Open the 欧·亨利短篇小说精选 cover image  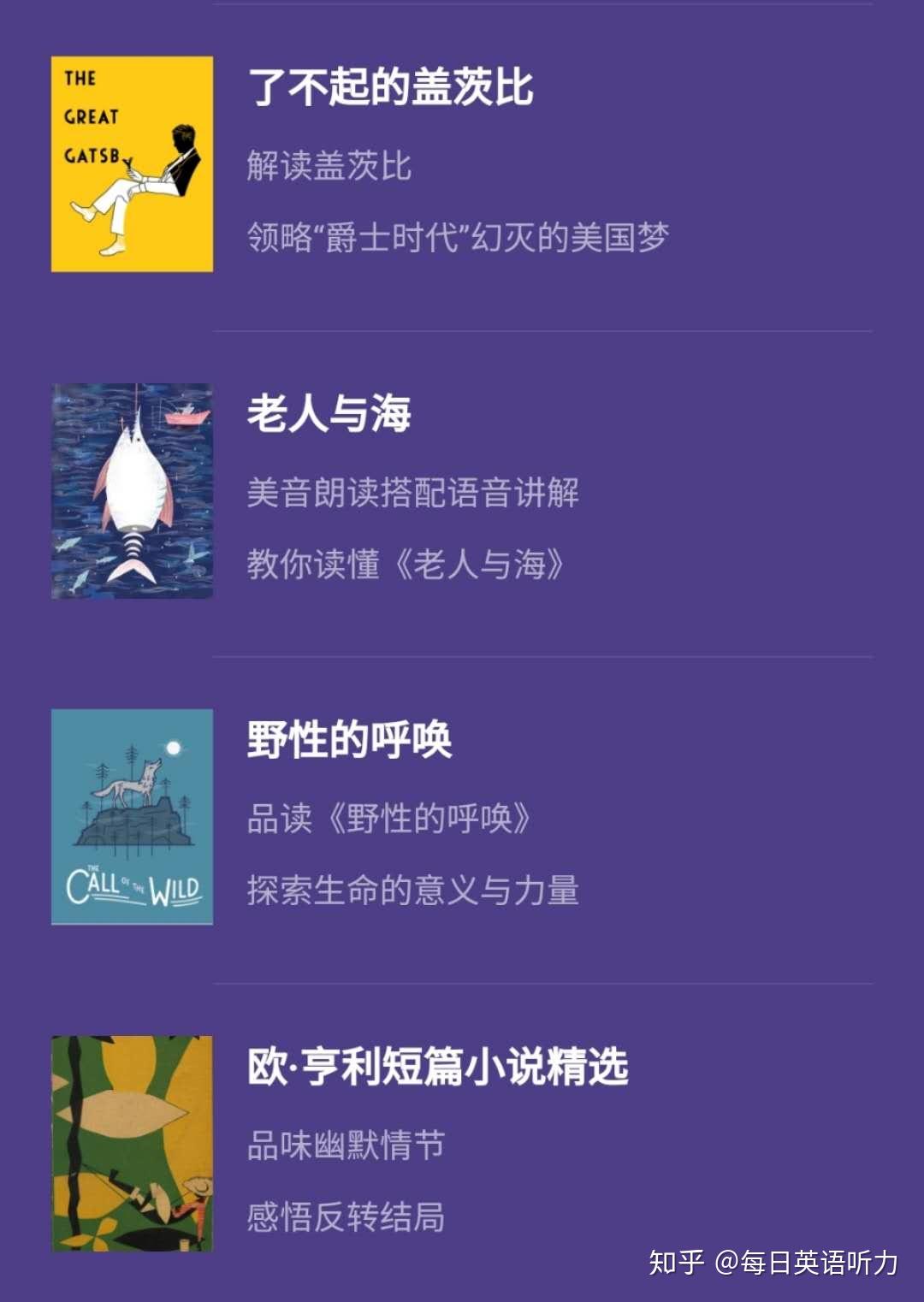click(x=130, y=1142)
